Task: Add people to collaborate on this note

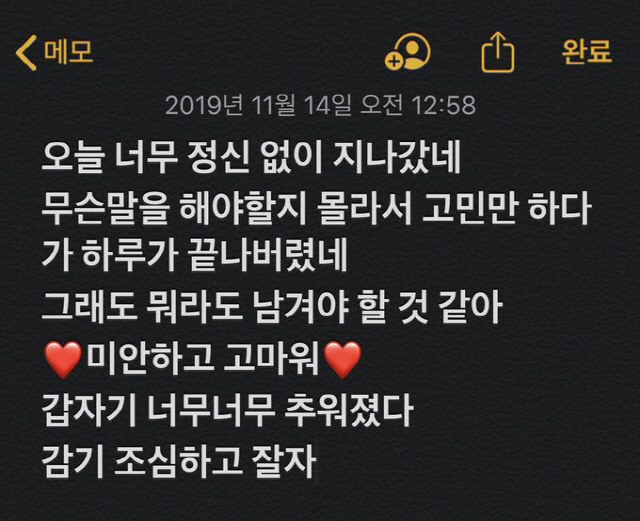Action: [408, 52]
